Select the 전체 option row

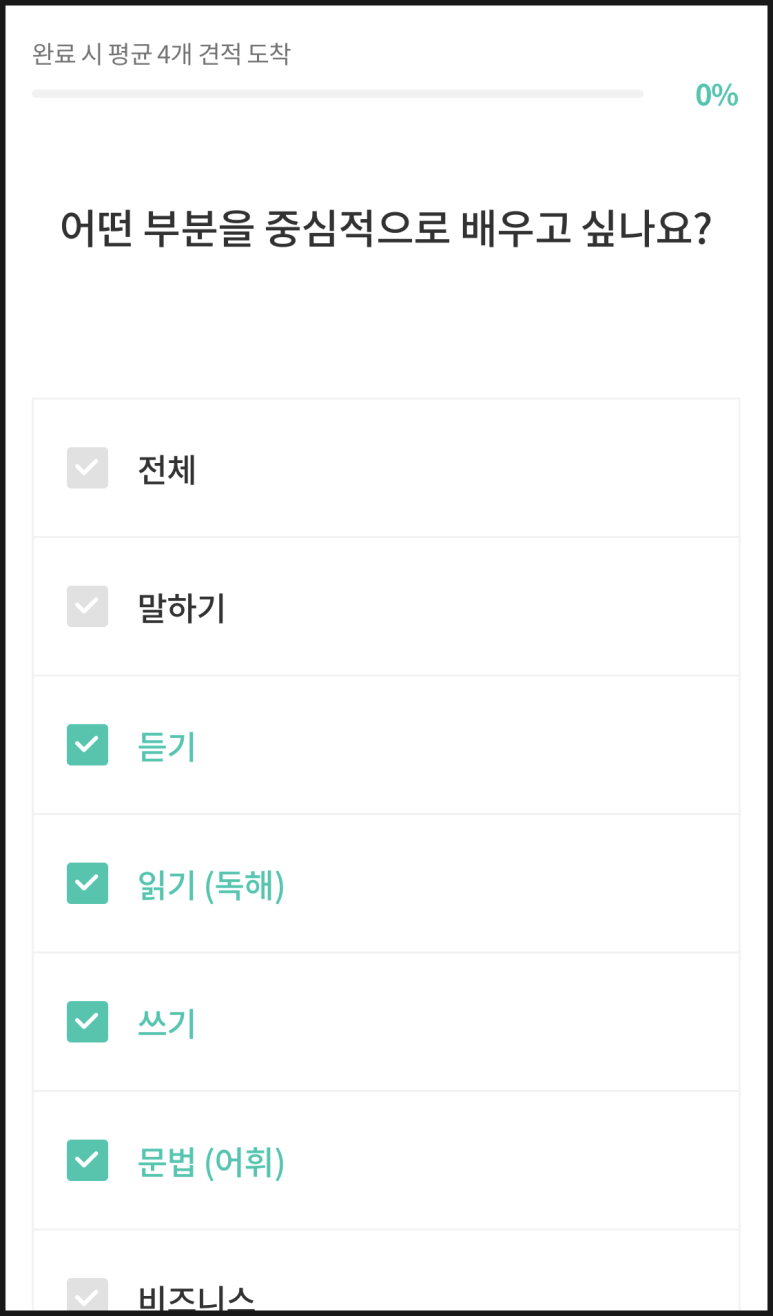(386, 468)
